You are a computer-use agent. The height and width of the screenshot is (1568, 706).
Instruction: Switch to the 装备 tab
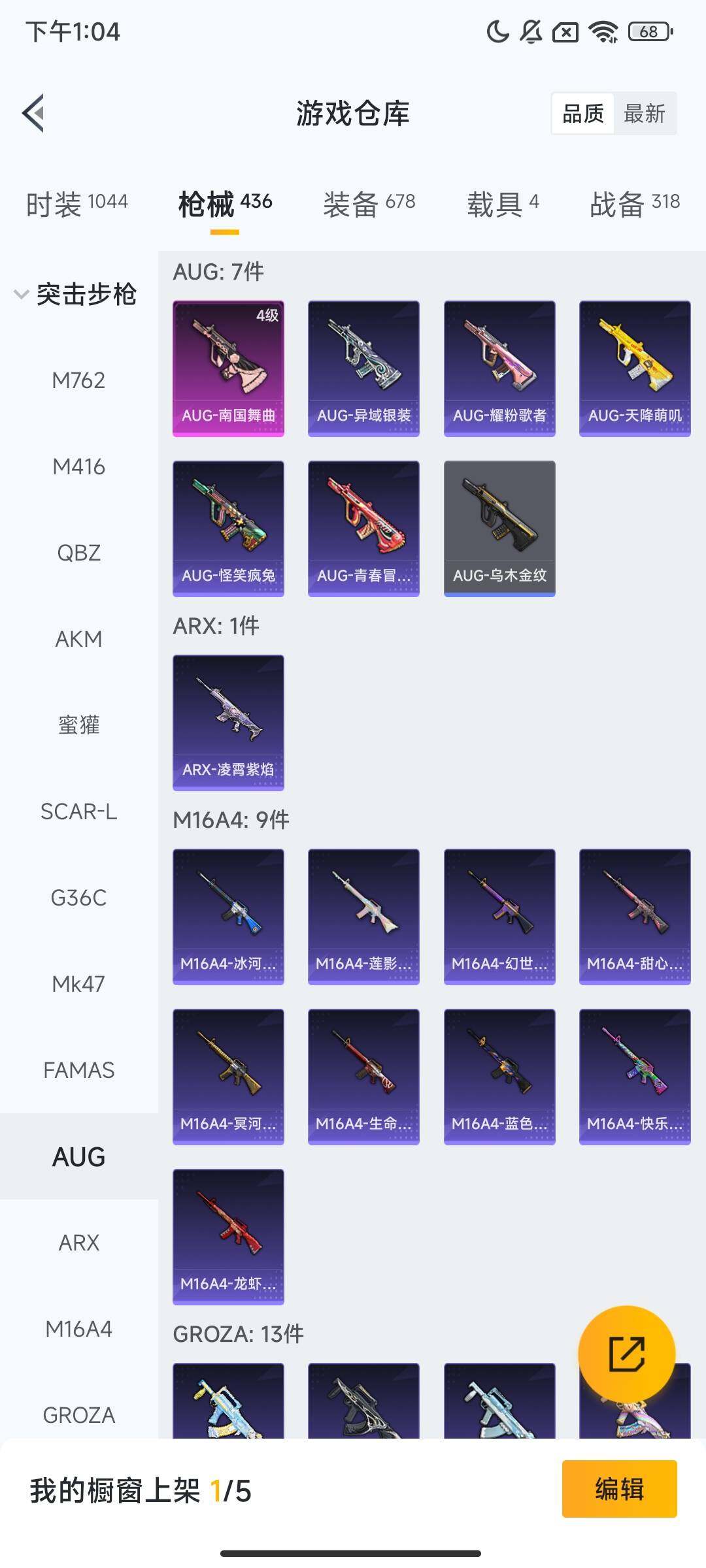tap(369, 204)
